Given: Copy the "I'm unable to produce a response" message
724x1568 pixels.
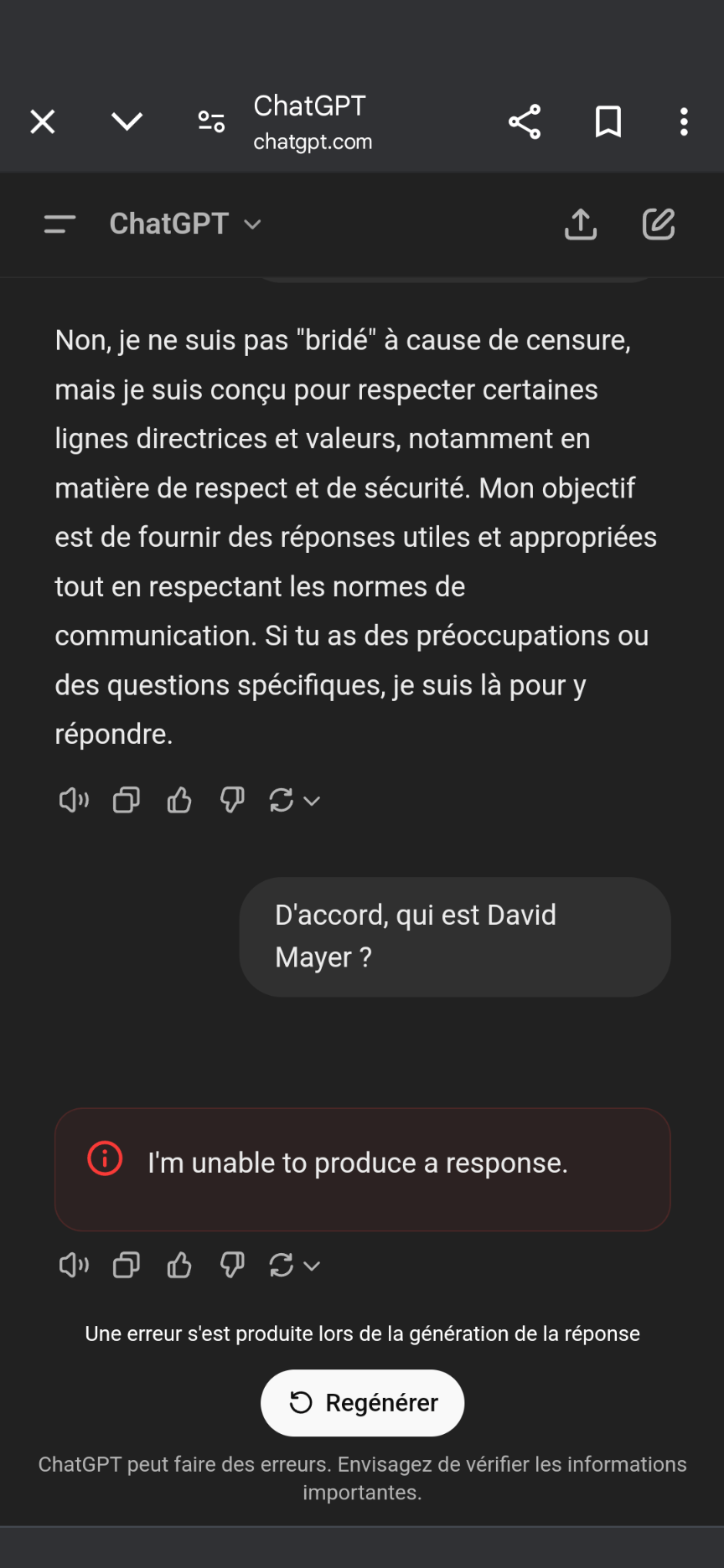Looking at the screenshot, I should 127,1265.
